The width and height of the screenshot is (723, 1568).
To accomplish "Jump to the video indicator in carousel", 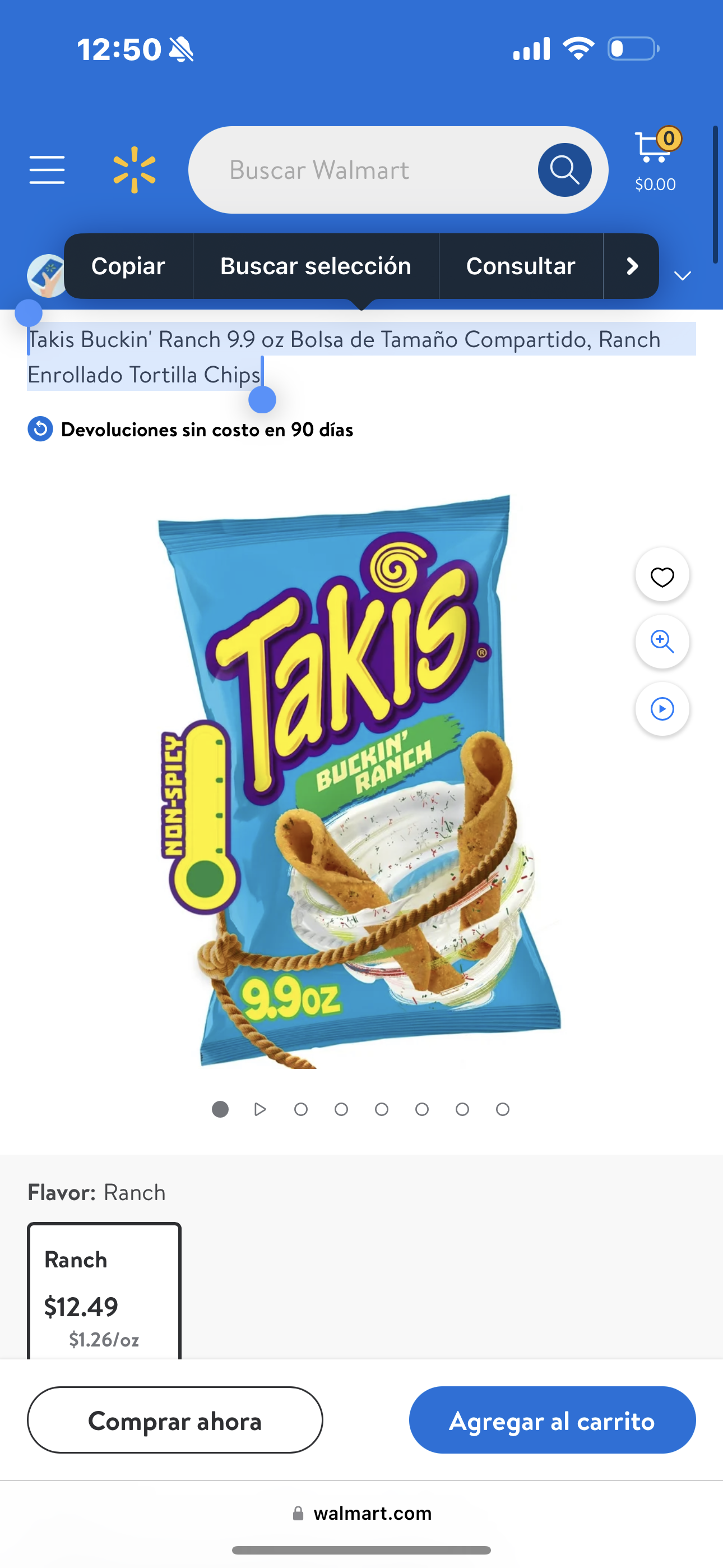I will coord(260,1109).
